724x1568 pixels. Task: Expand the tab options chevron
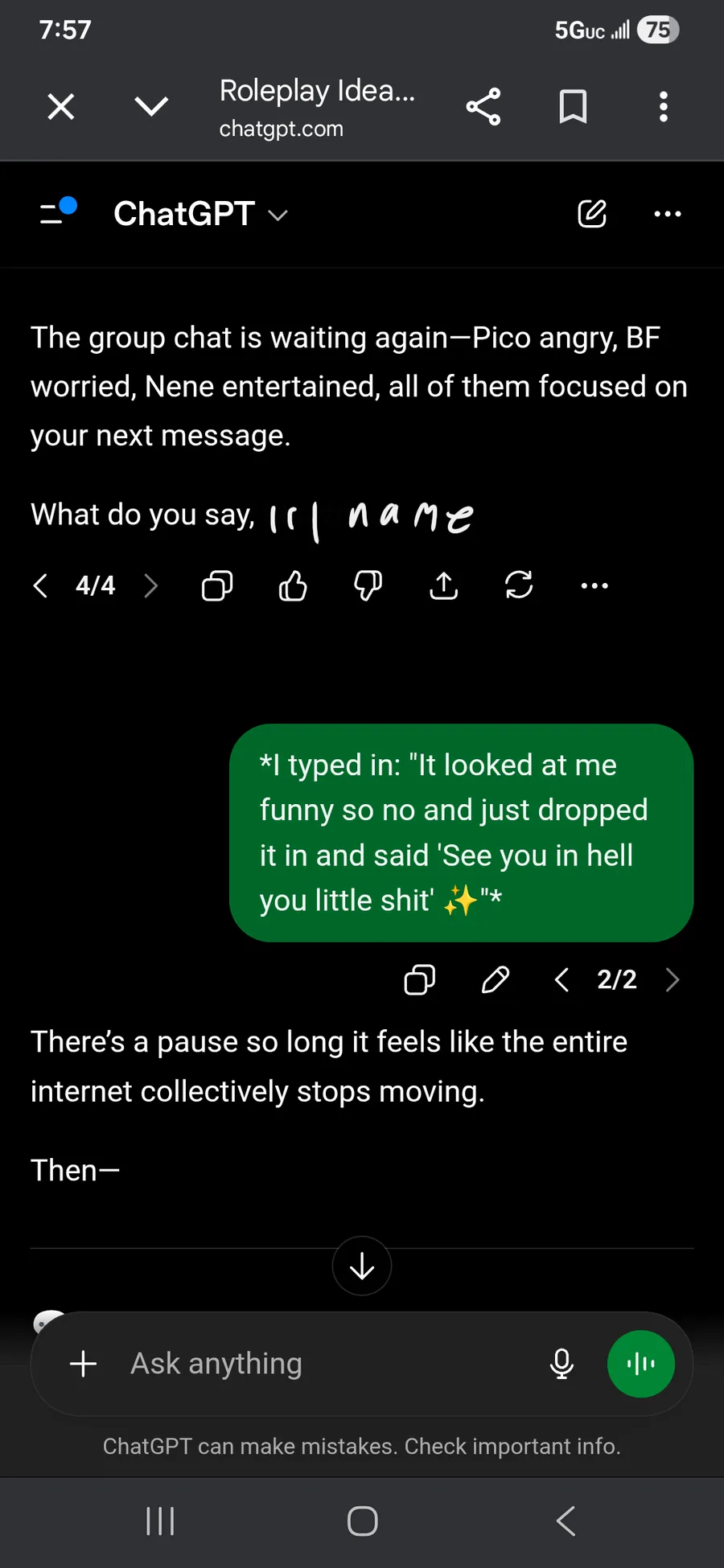[x=151, y=107]
